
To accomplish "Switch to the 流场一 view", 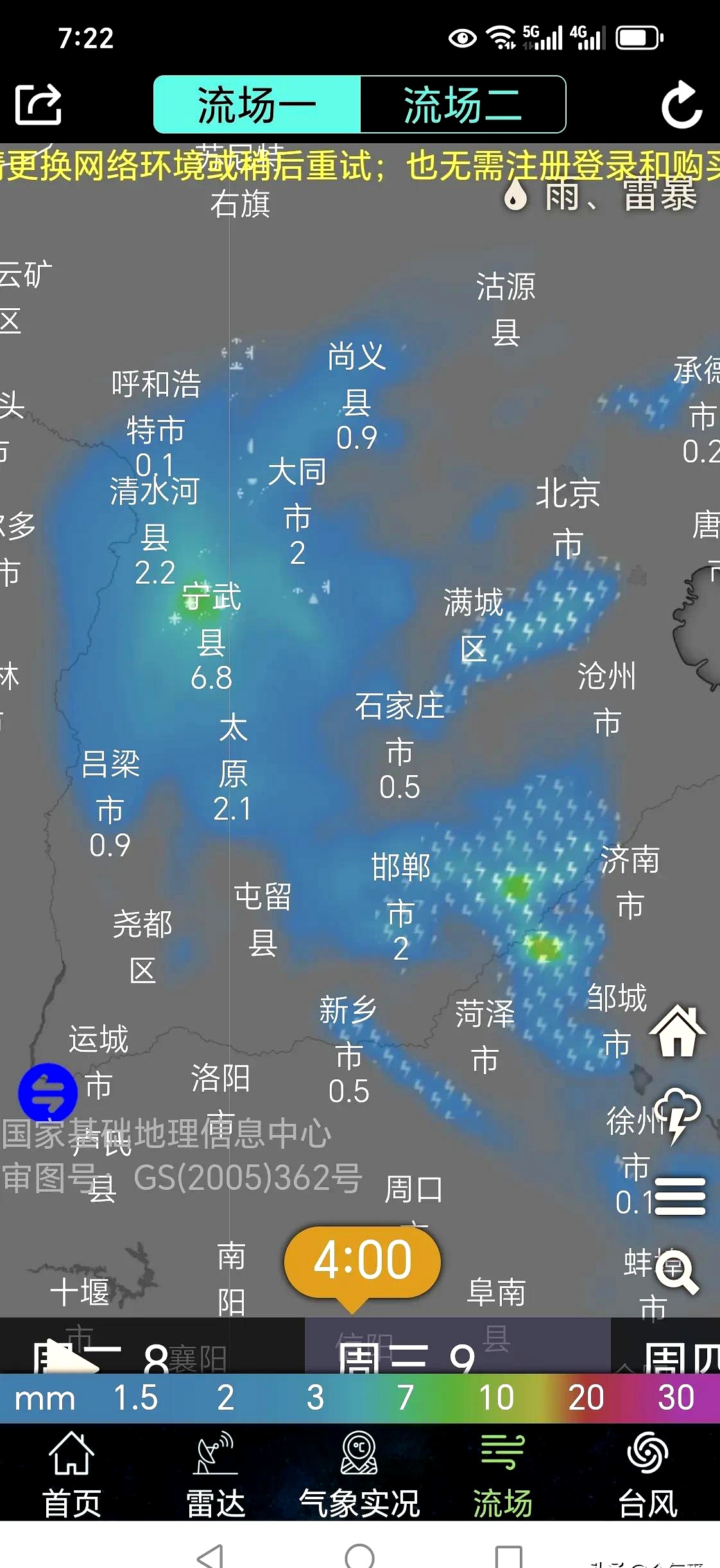I will pyautogui.click(x=257, y=105).
